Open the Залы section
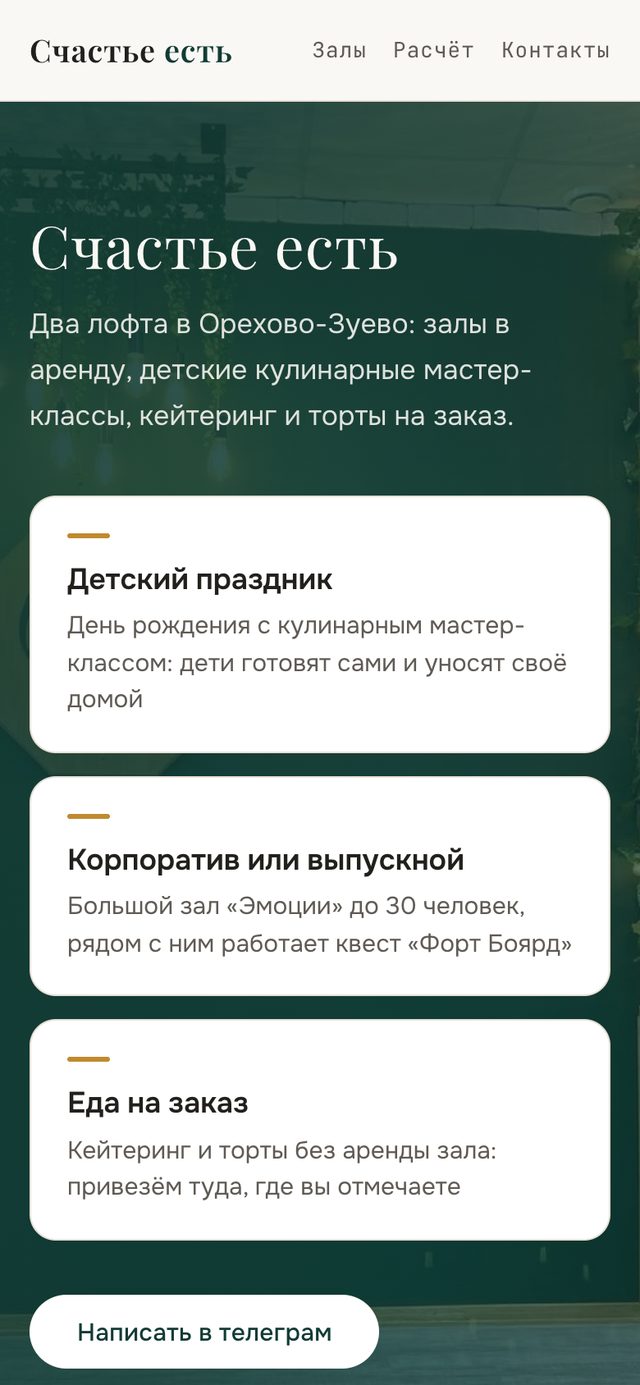 coord(340,50)
